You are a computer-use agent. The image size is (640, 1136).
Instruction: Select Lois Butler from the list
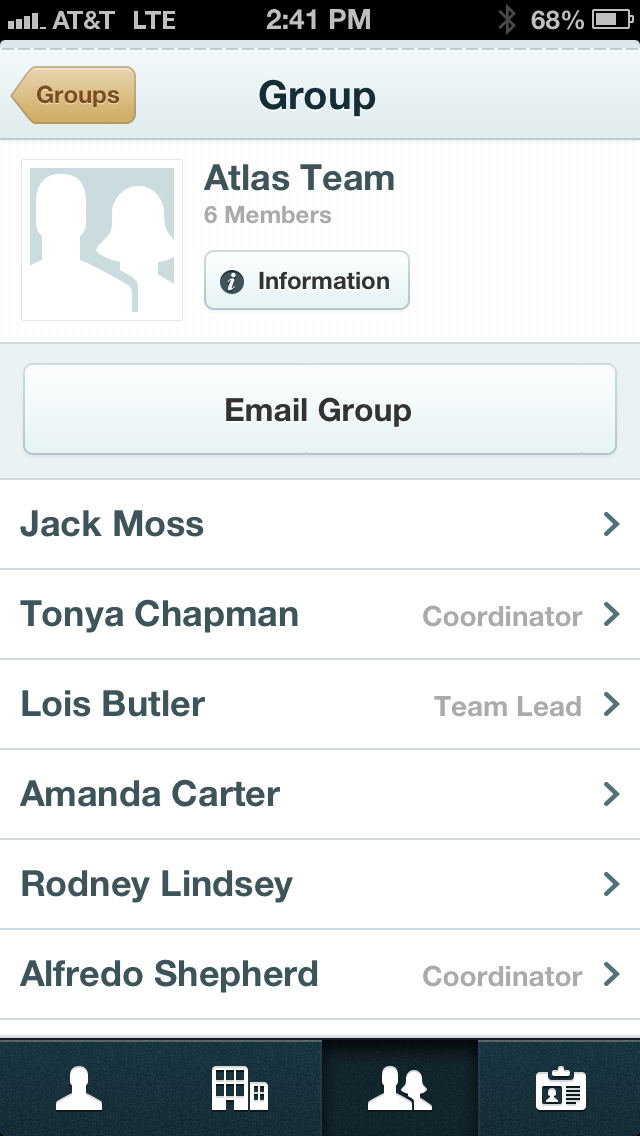[x=320, y=704]
